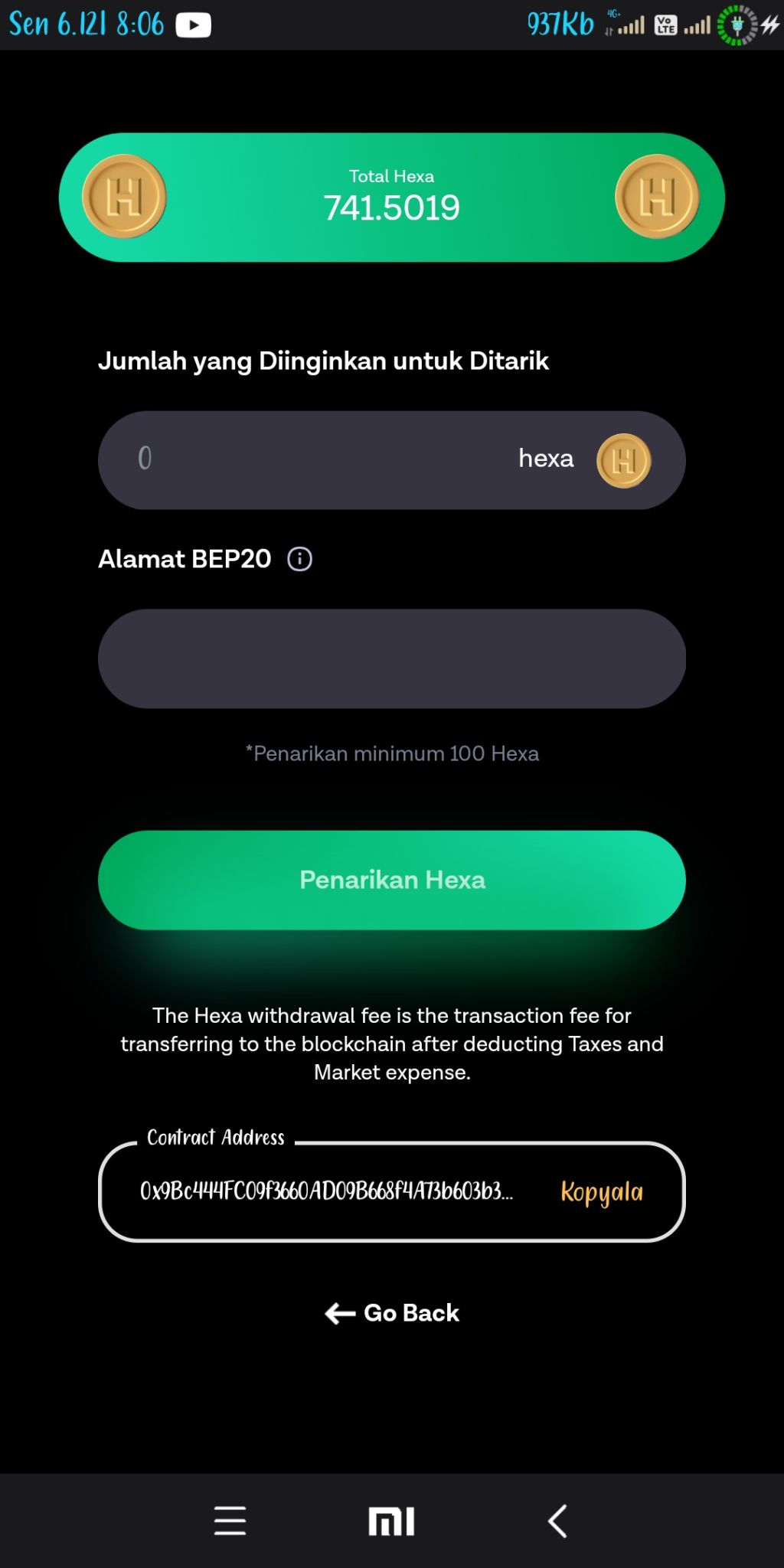
Task: Go to the home screen via Mi button
Action: pos(391,1521)
